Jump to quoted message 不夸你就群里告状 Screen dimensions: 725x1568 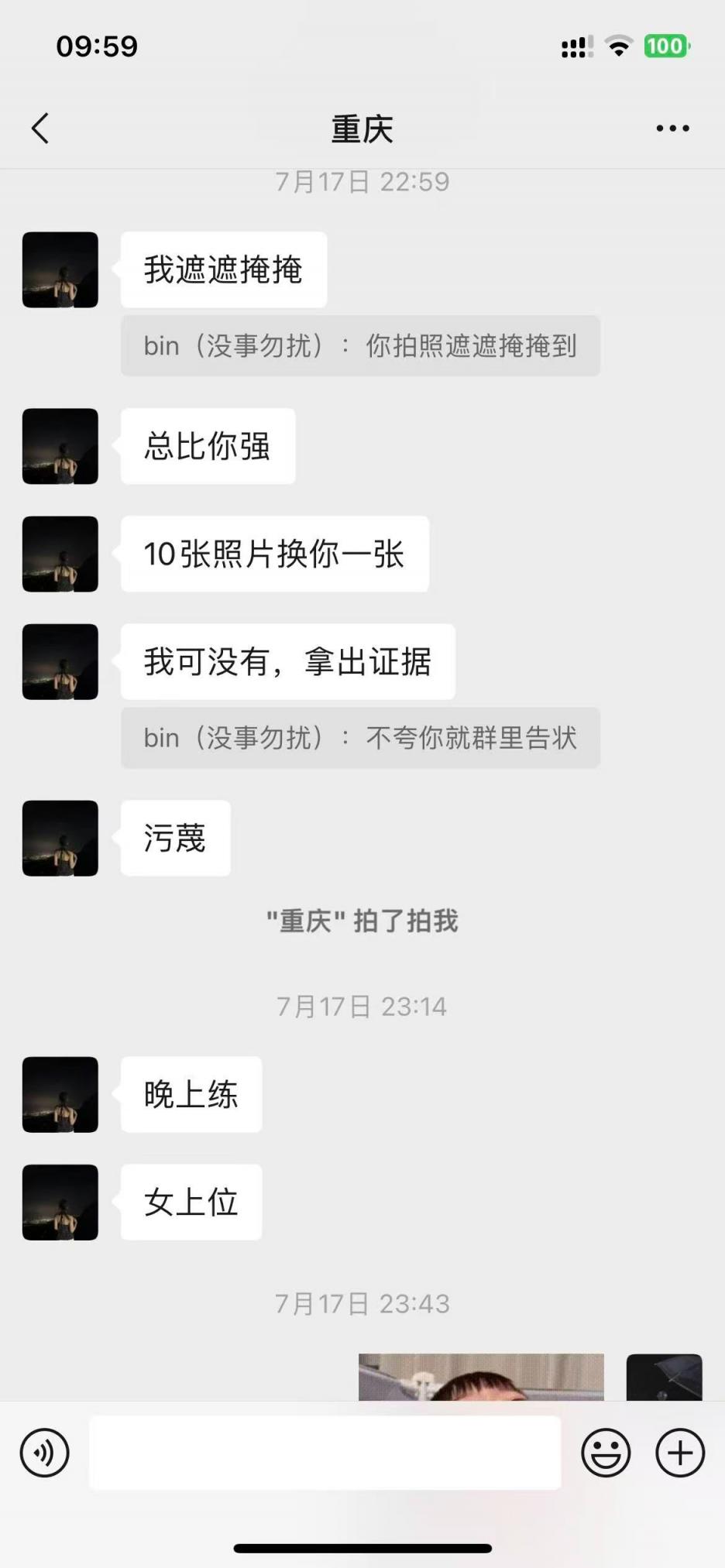360,738
